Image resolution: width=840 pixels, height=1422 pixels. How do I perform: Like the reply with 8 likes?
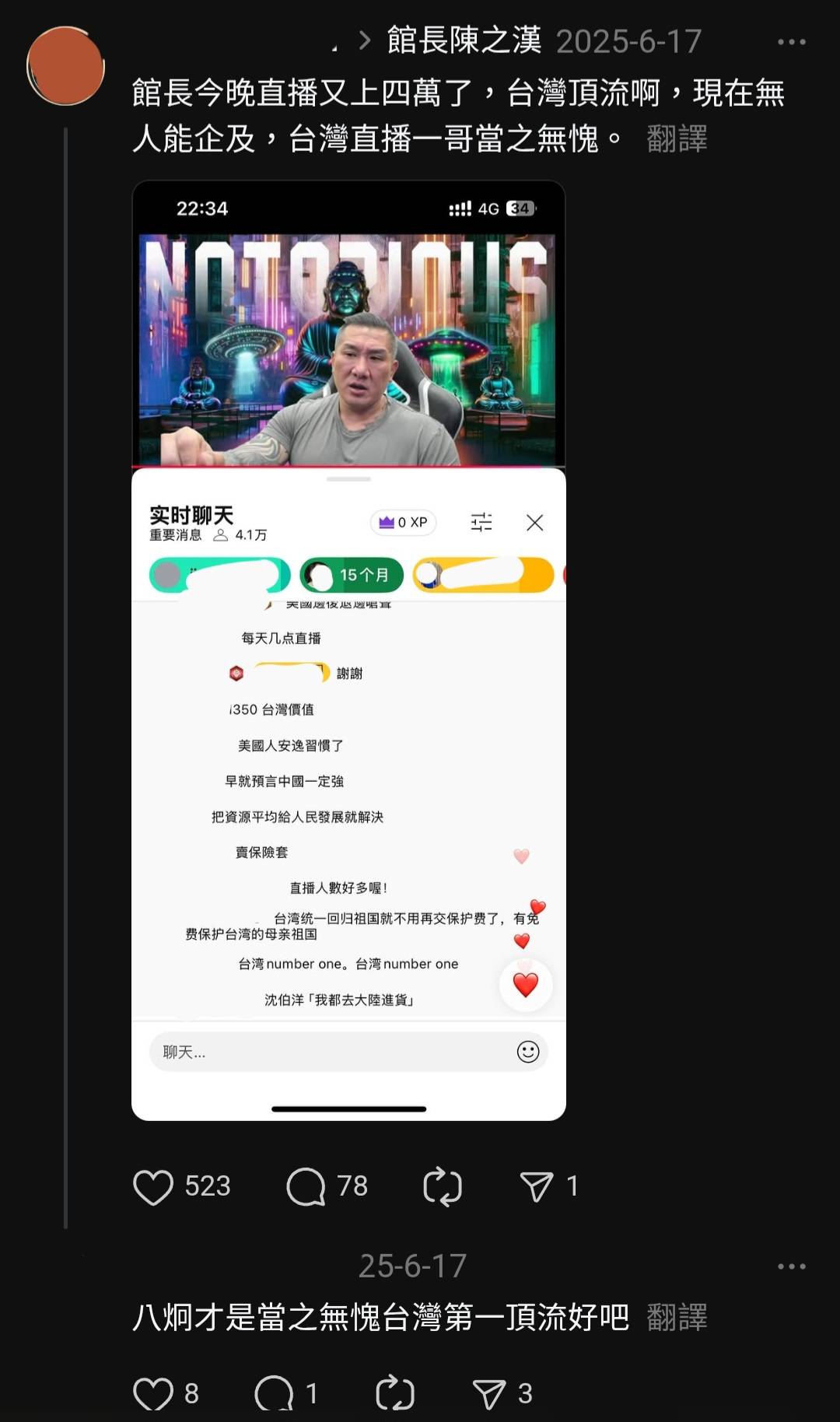pos(153,1393)
